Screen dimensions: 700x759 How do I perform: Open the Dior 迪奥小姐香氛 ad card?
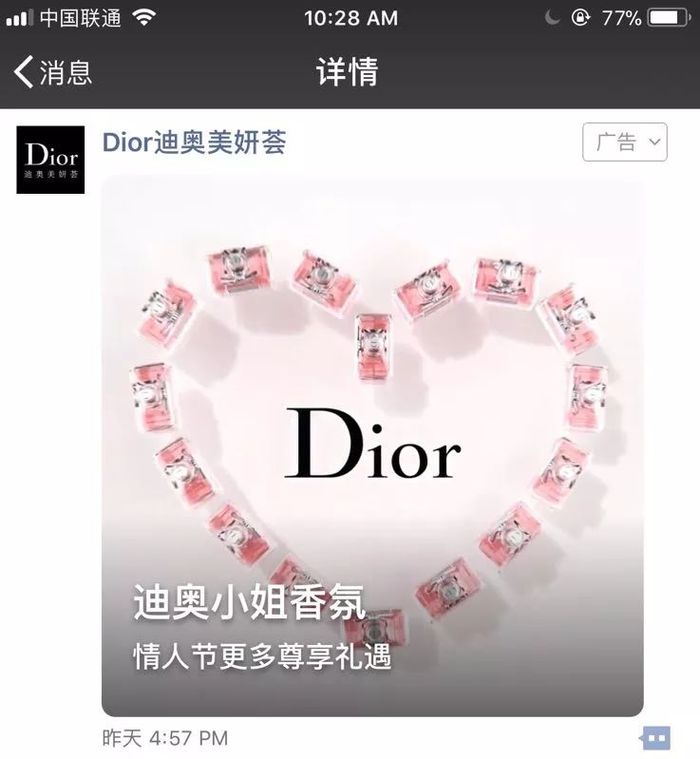[x=372, y=445]
